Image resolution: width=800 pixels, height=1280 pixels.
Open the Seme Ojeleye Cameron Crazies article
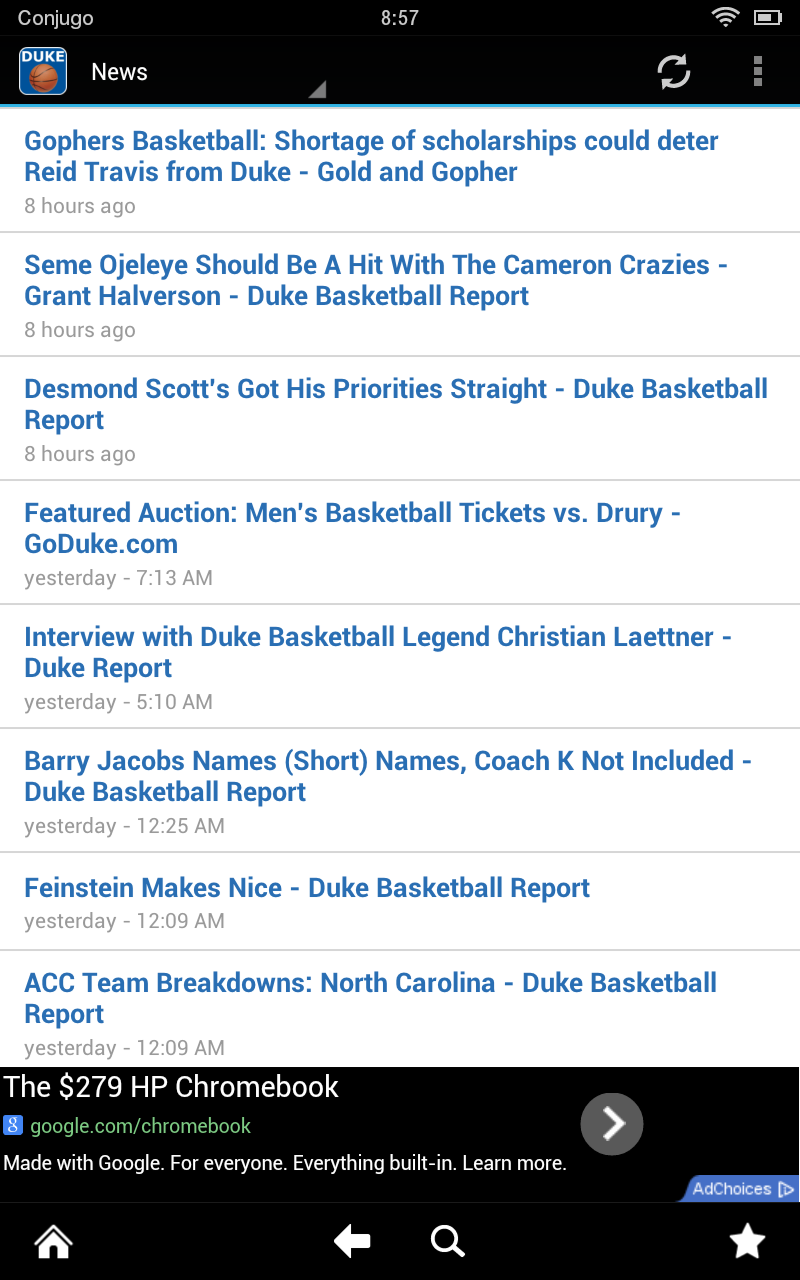pos(376,280)
